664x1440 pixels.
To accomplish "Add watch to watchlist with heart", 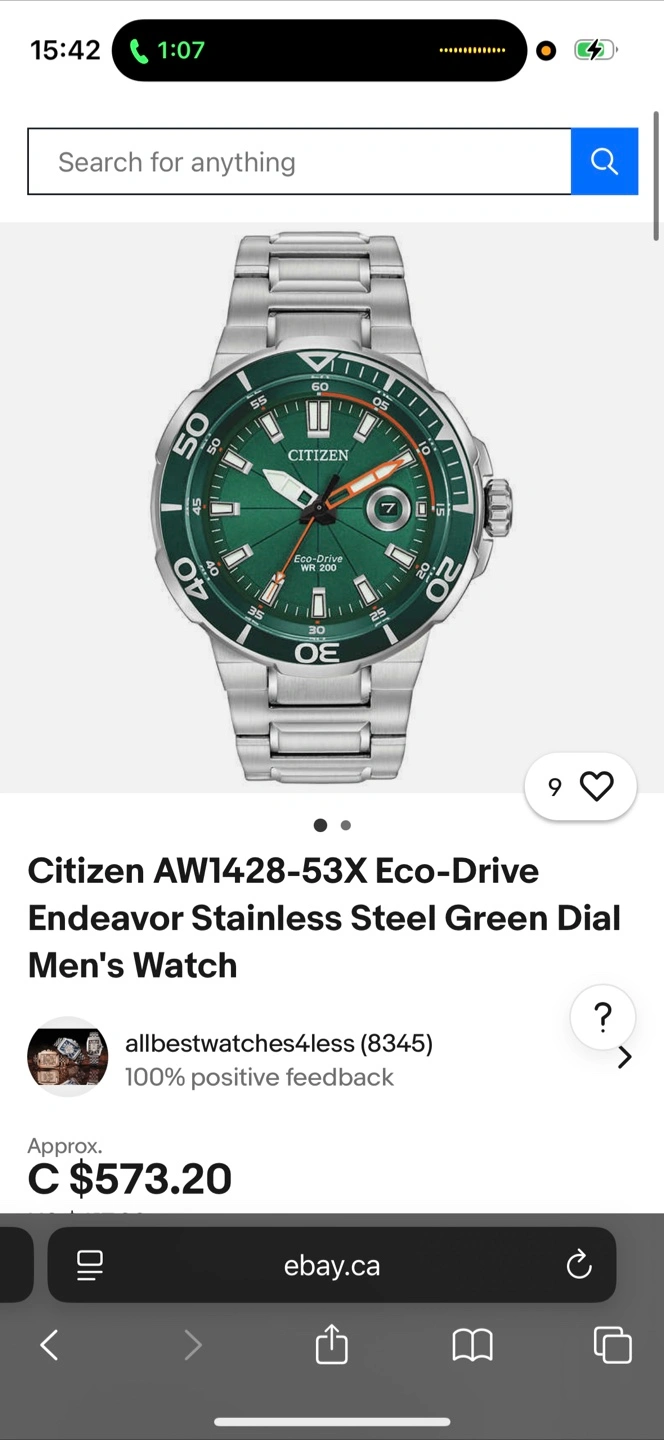I will 596,787.
